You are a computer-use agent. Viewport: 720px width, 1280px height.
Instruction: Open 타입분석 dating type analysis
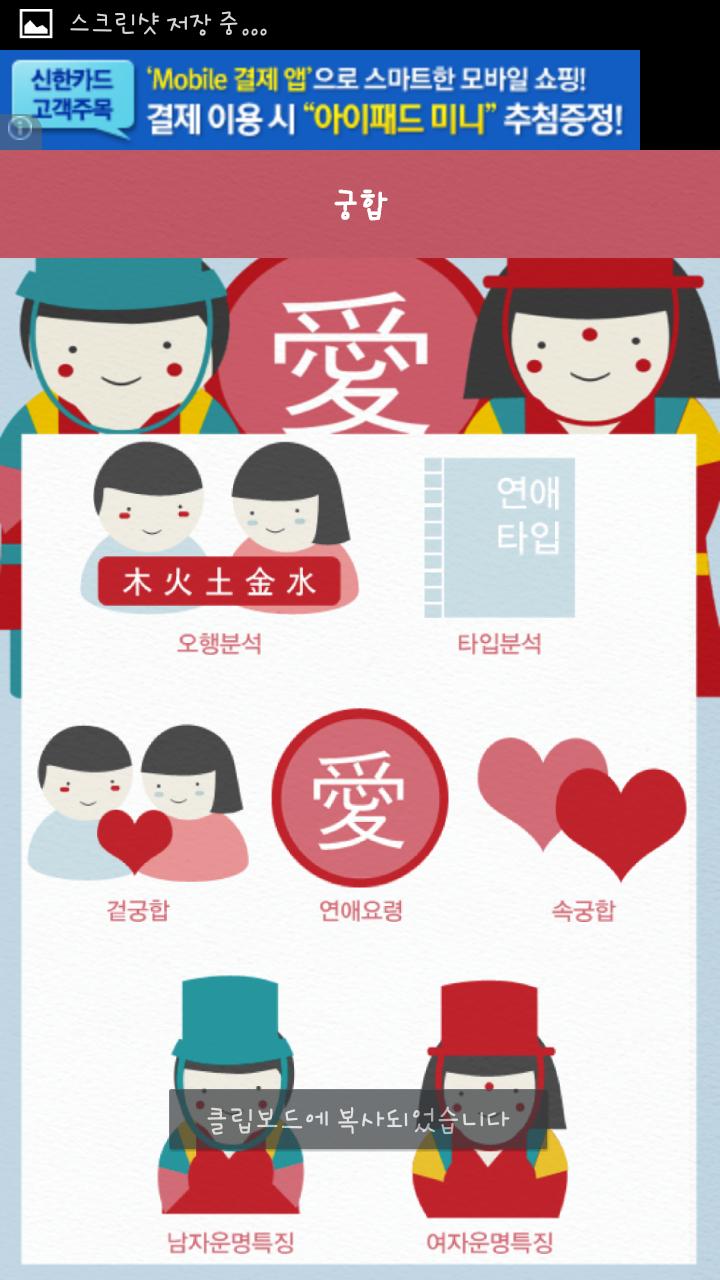click(499, 550)
